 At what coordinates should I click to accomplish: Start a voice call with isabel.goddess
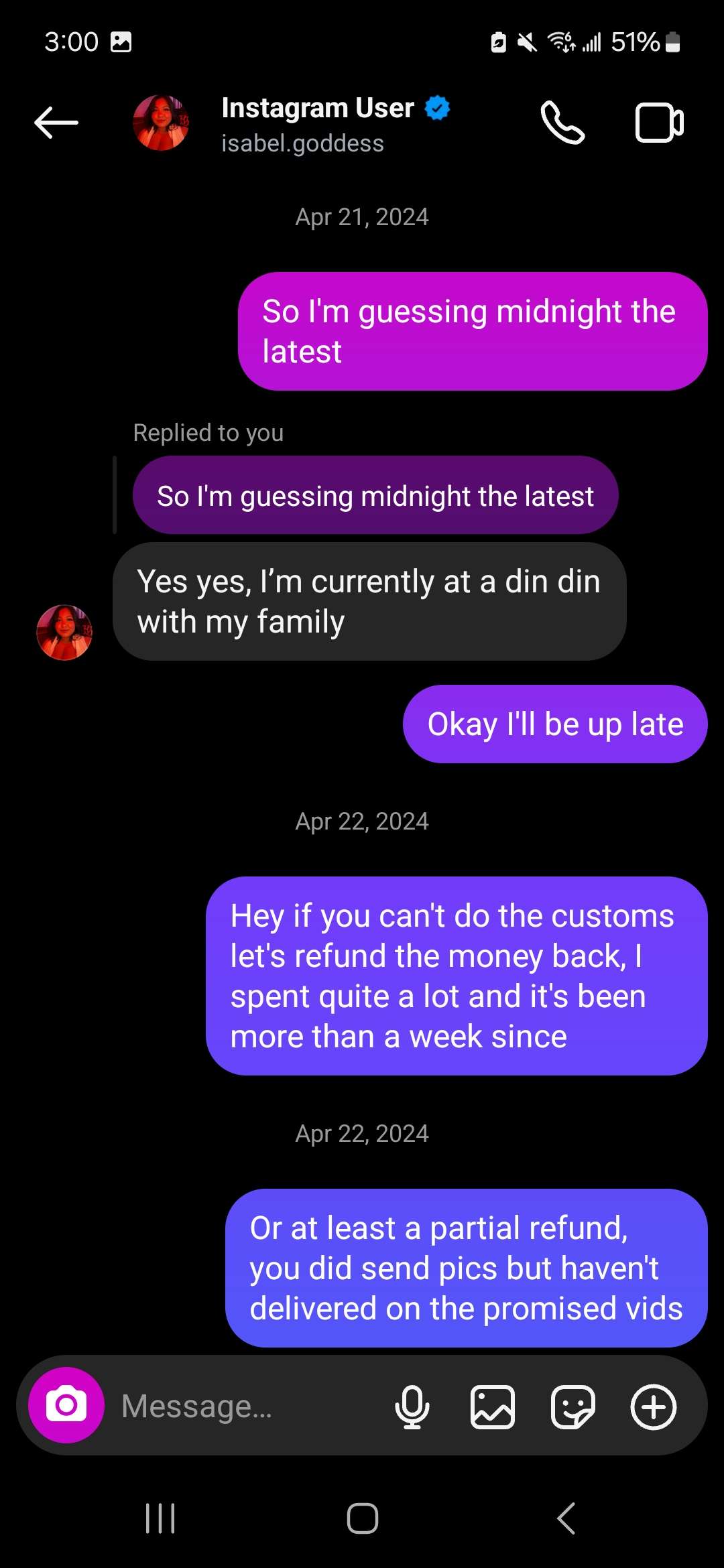[562, 123]
